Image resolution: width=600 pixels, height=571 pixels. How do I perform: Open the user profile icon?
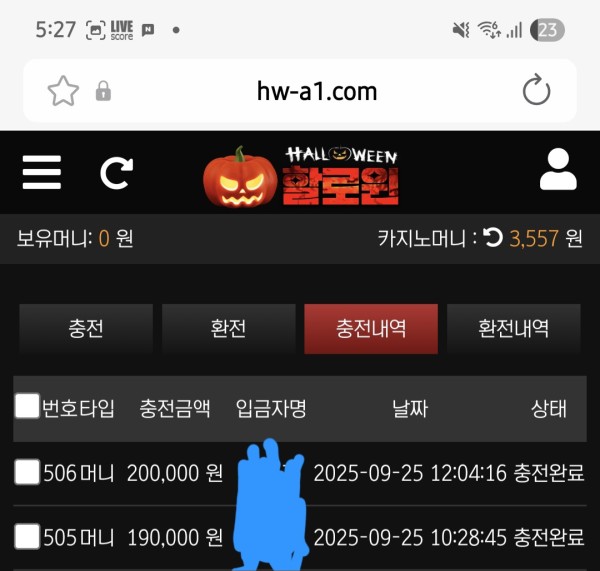point(558,170)
